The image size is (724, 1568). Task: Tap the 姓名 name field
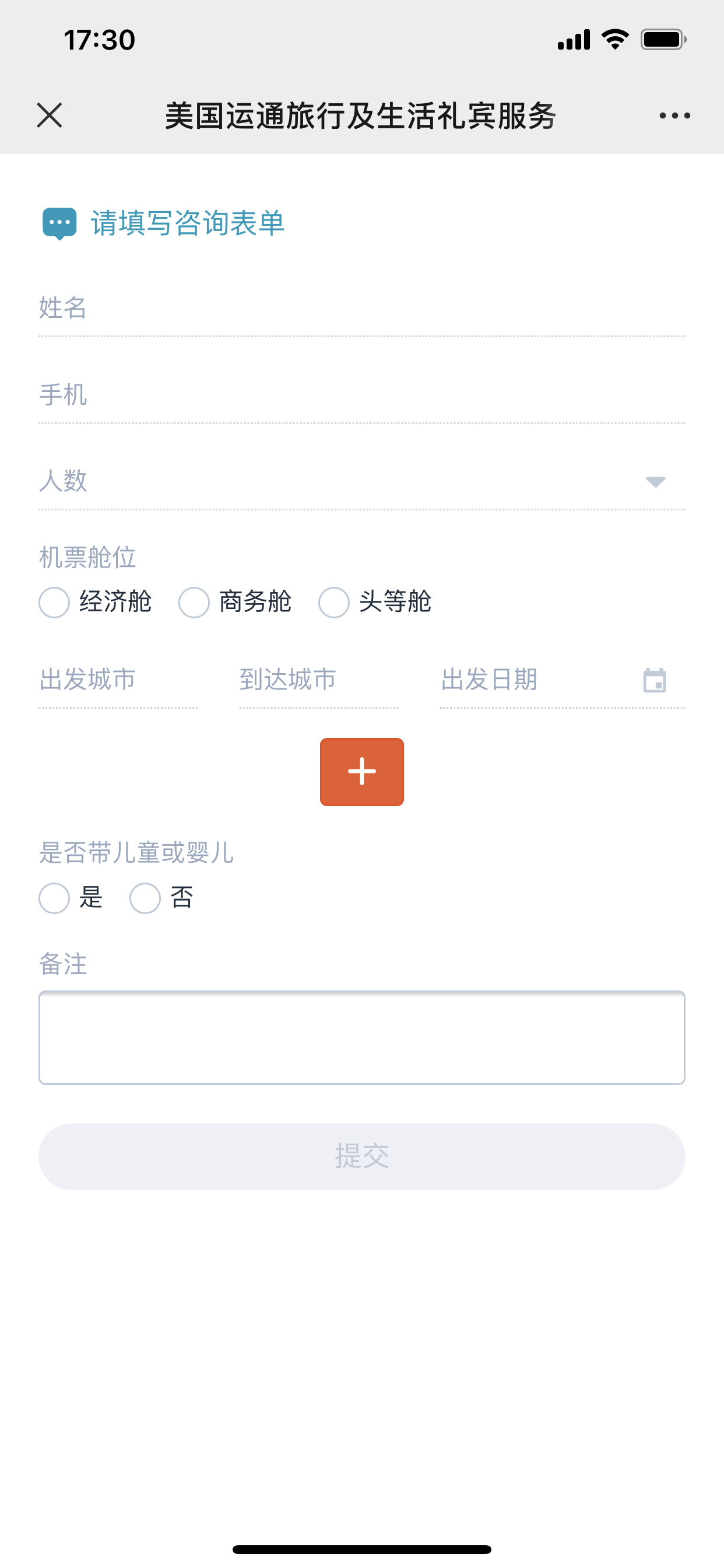[361, 309]
